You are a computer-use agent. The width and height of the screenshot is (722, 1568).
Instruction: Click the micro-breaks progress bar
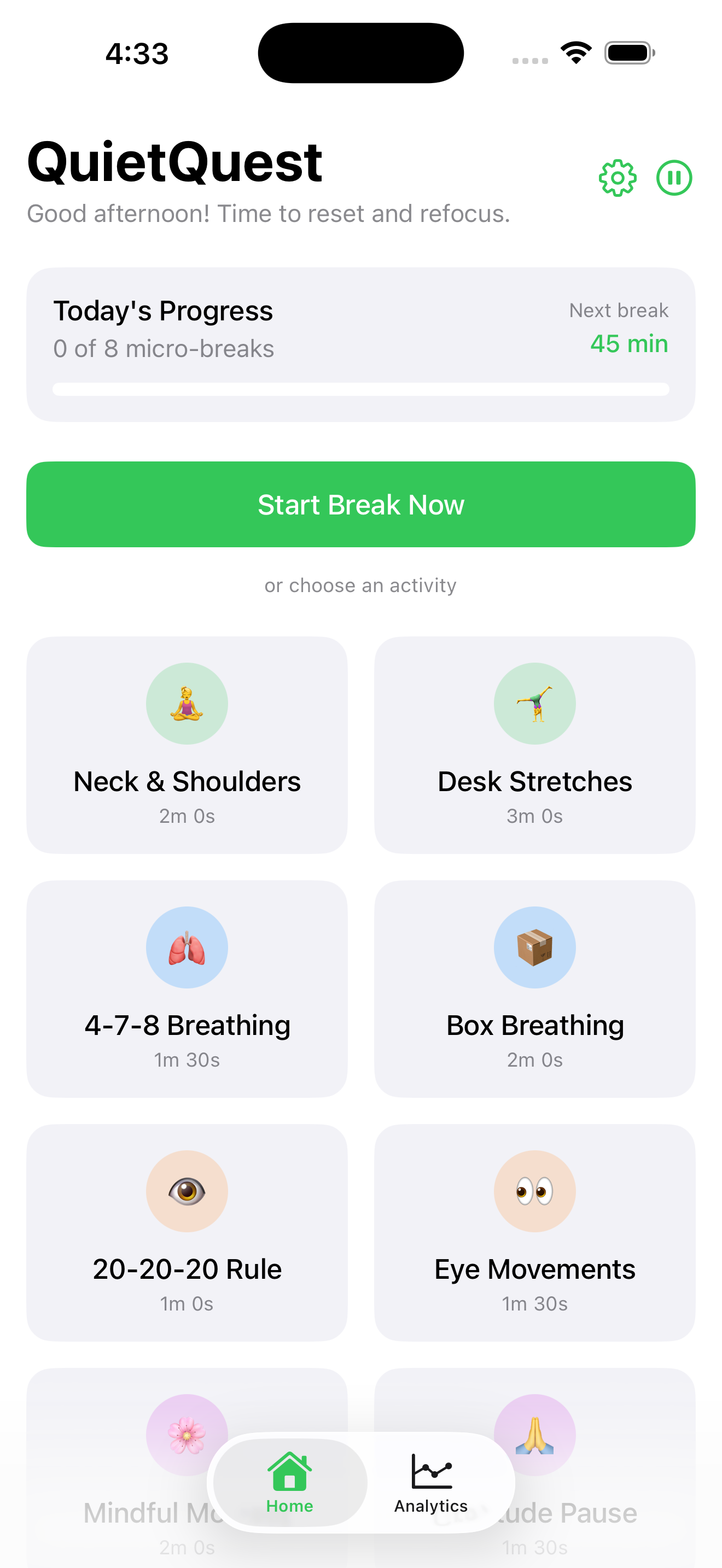360,387
